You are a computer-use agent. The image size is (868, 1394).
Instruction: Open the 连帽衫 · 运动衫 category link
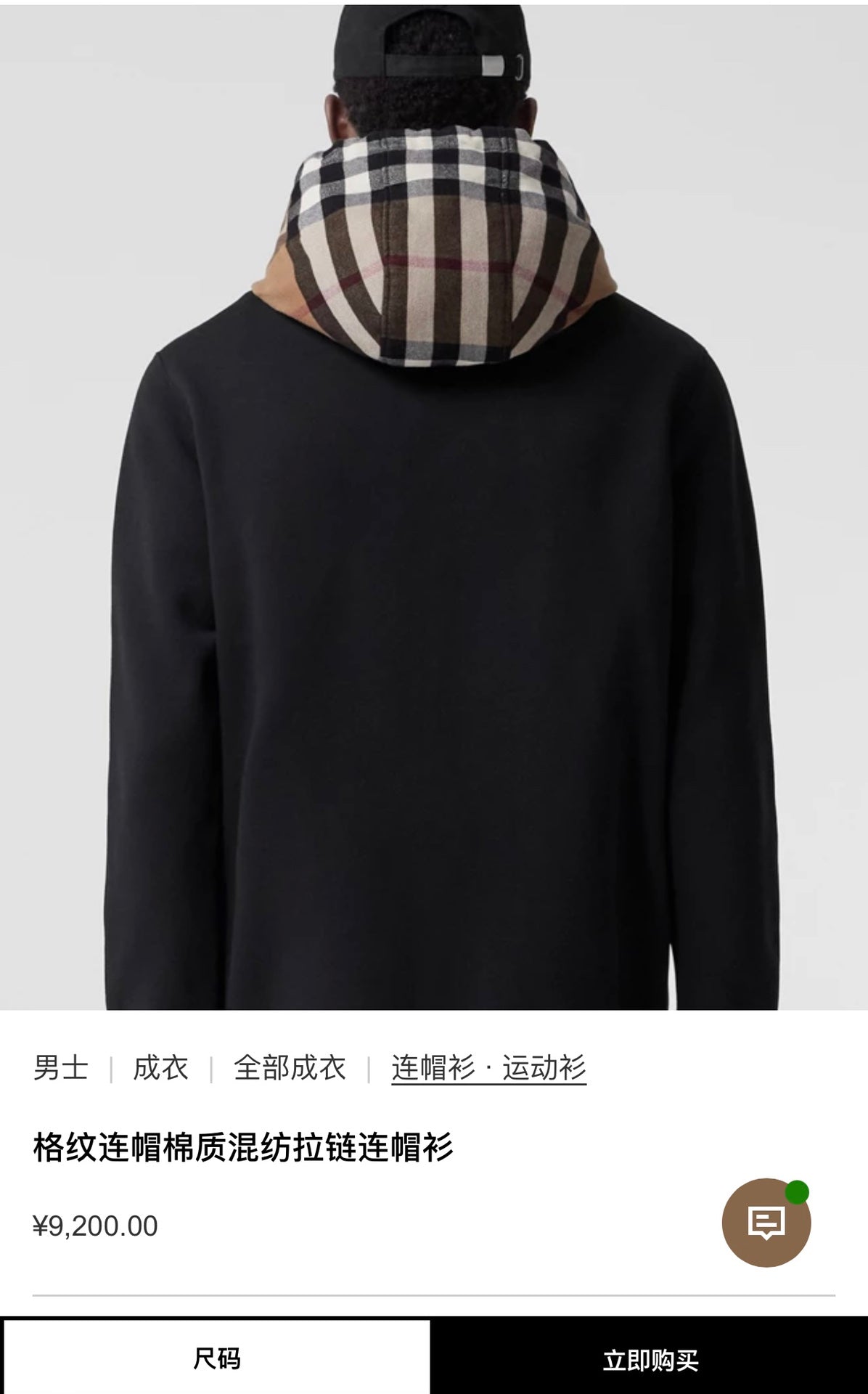(x=488, y=1068)
